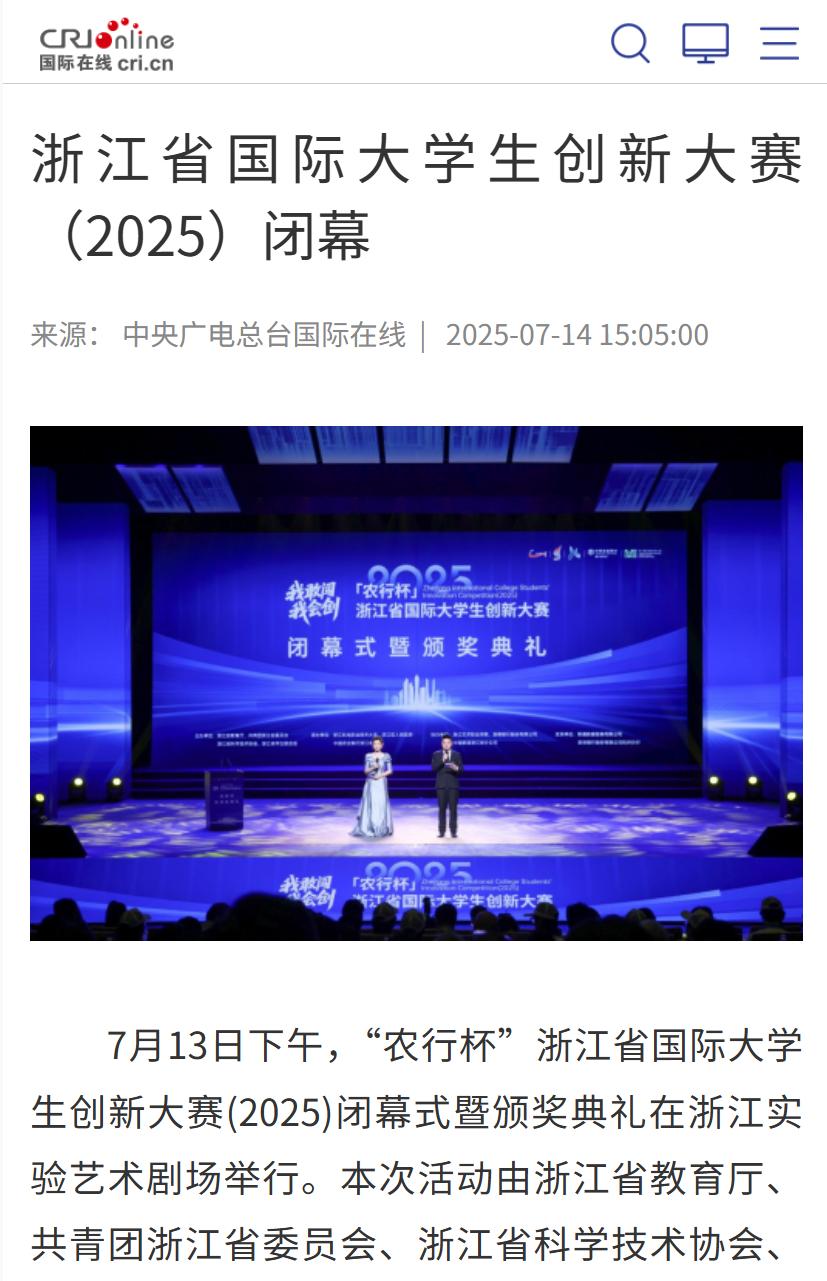View the closing ceremony photo

click(416, 683)
